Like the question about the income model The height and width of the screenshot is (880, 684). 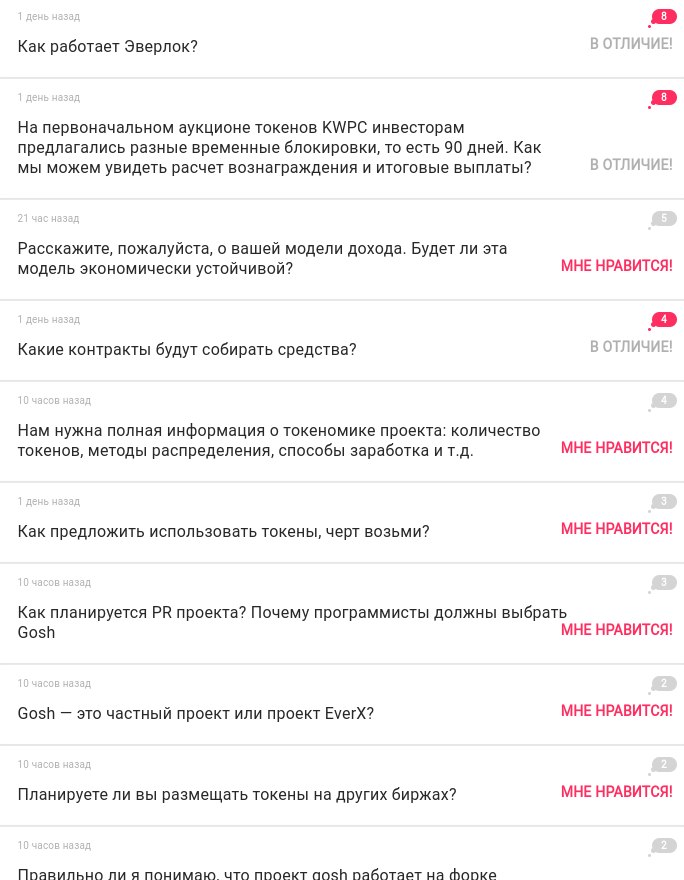coord(616,266)
